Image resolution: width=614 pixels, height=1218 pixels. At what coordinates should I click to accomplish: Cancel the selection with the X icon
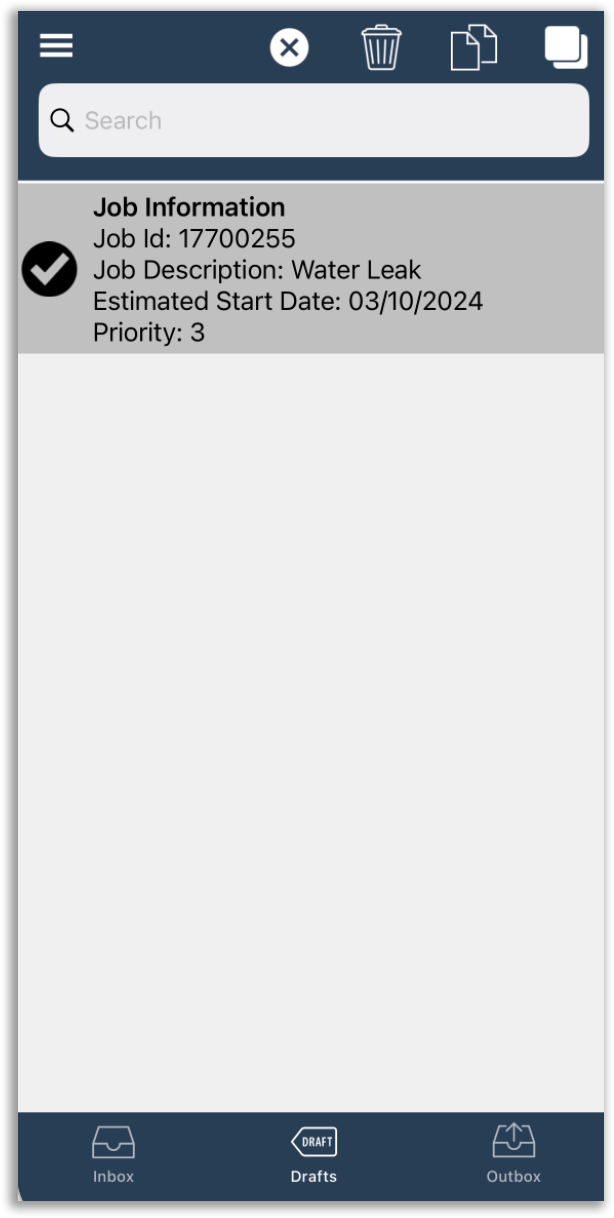(289, 47)
